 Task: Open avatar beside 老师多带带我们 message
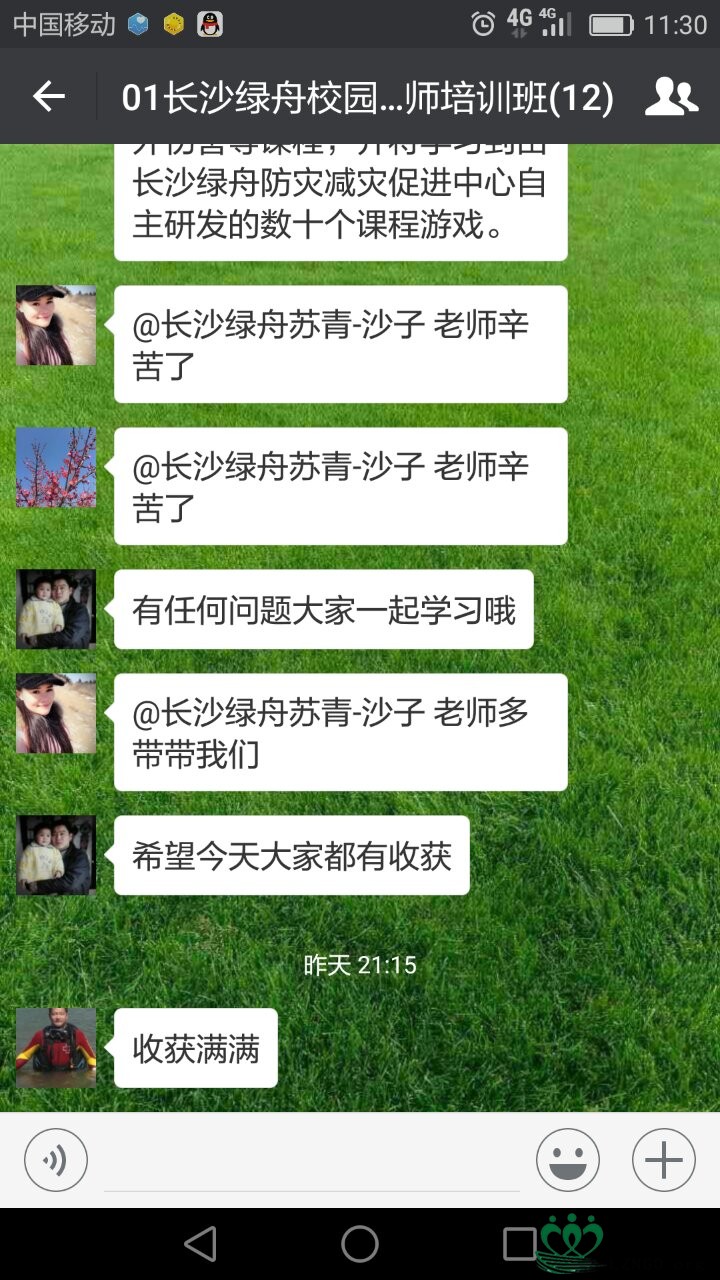(x=56, y=713)
